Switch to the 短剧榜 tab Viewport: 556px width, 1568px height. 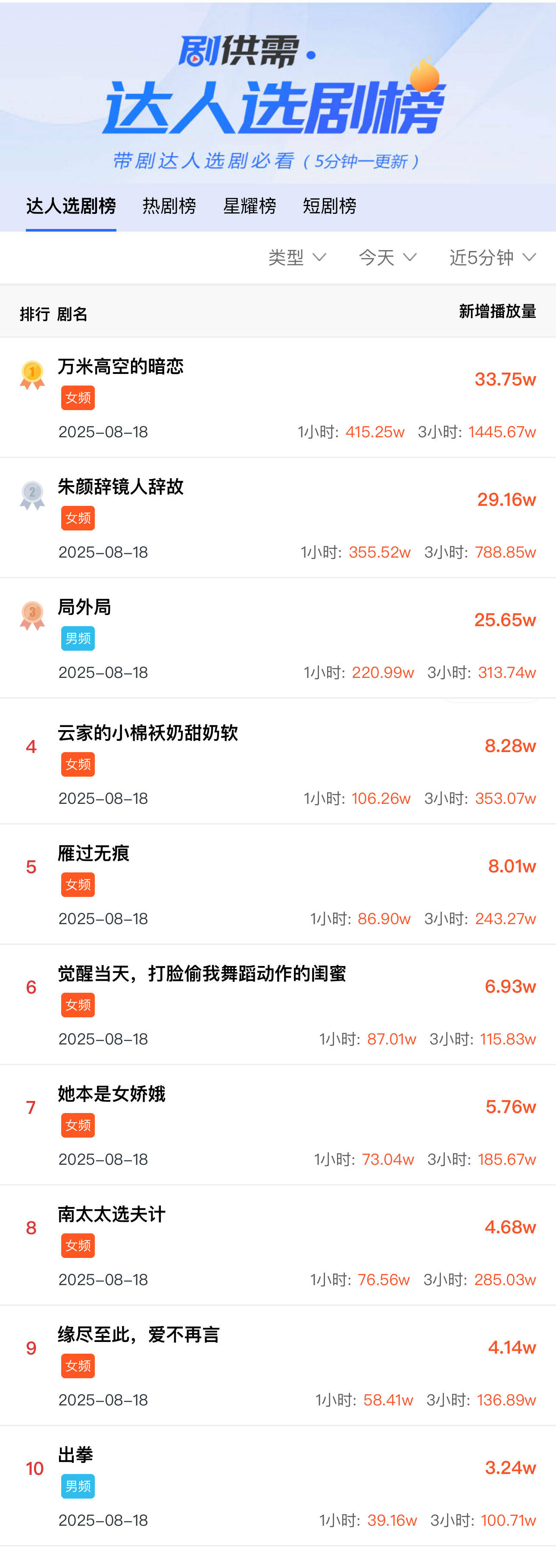point(330,206)
